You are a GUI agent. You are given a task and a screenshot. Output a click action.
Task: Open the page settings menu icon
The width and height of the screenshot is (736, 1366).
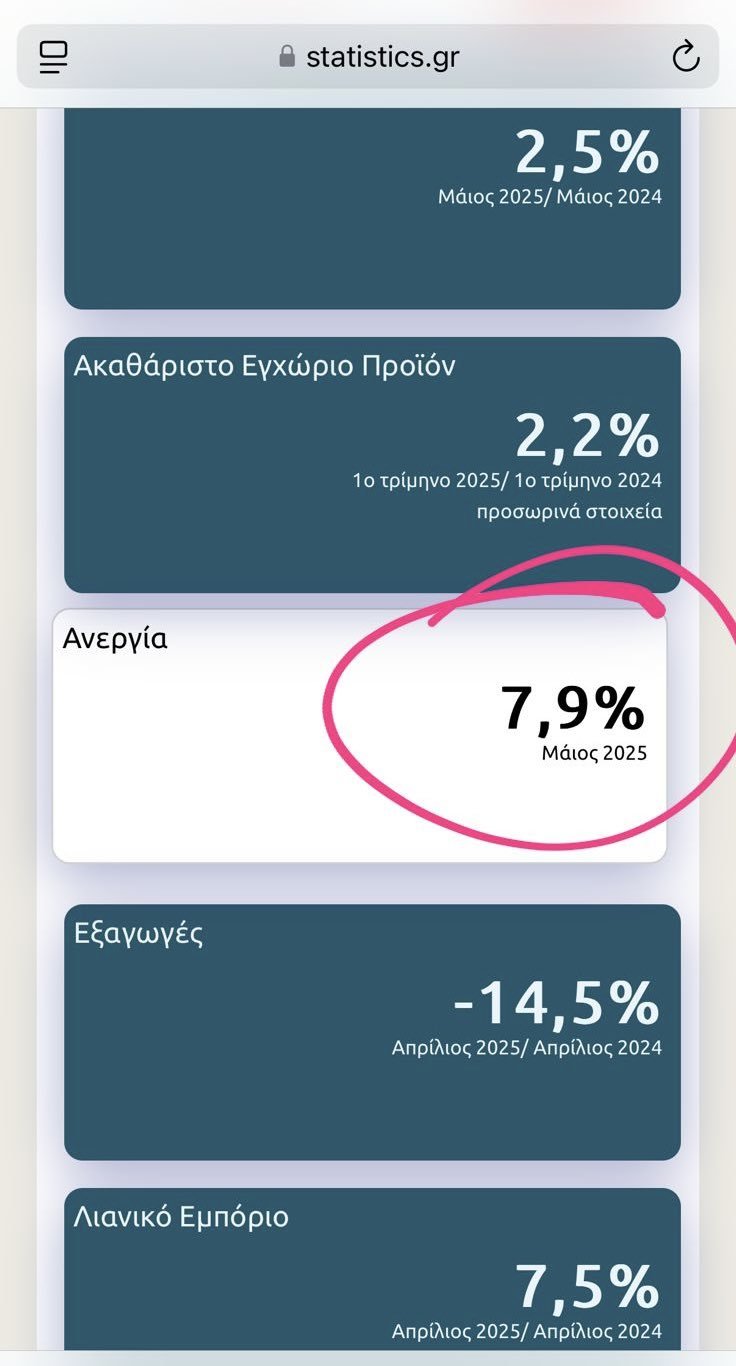pyautogui.click(x=53, y=57)
